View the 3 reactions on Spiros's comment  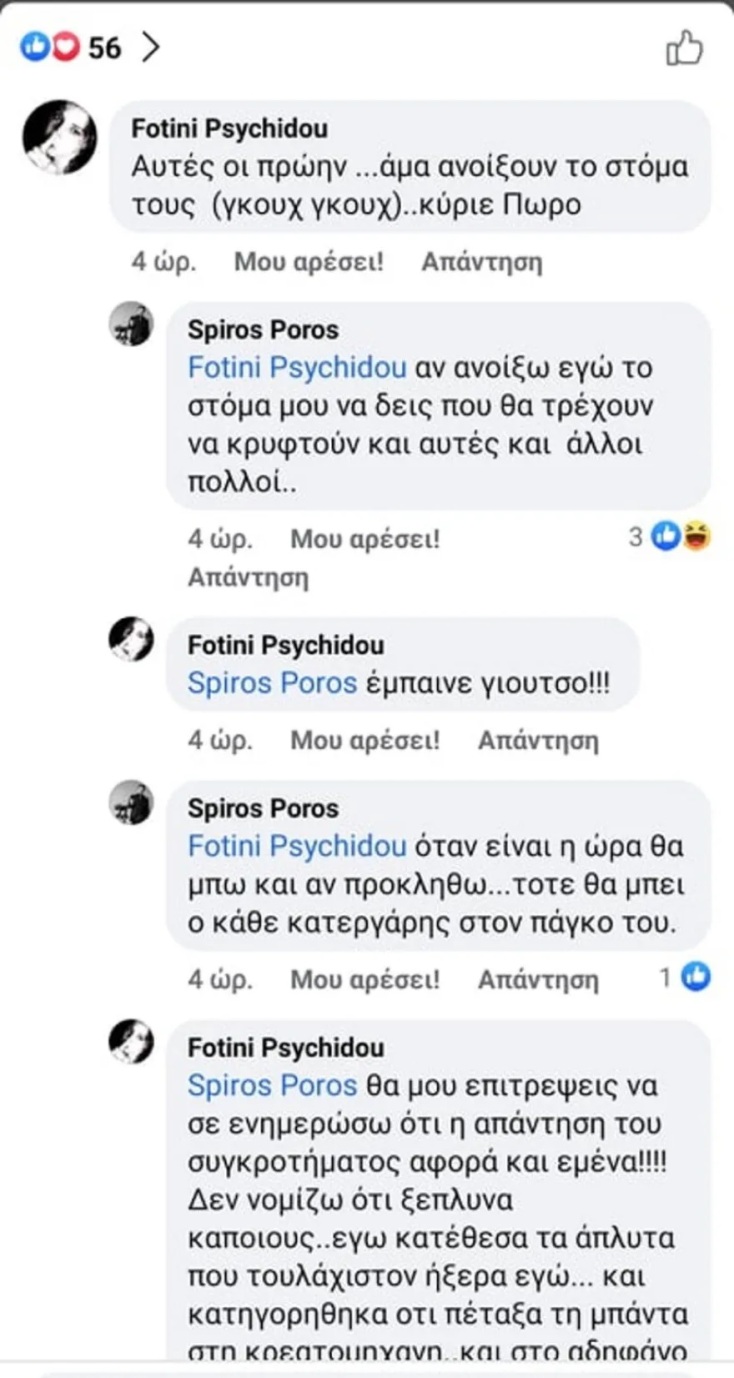pyautogui.click(x=669, y=538)
